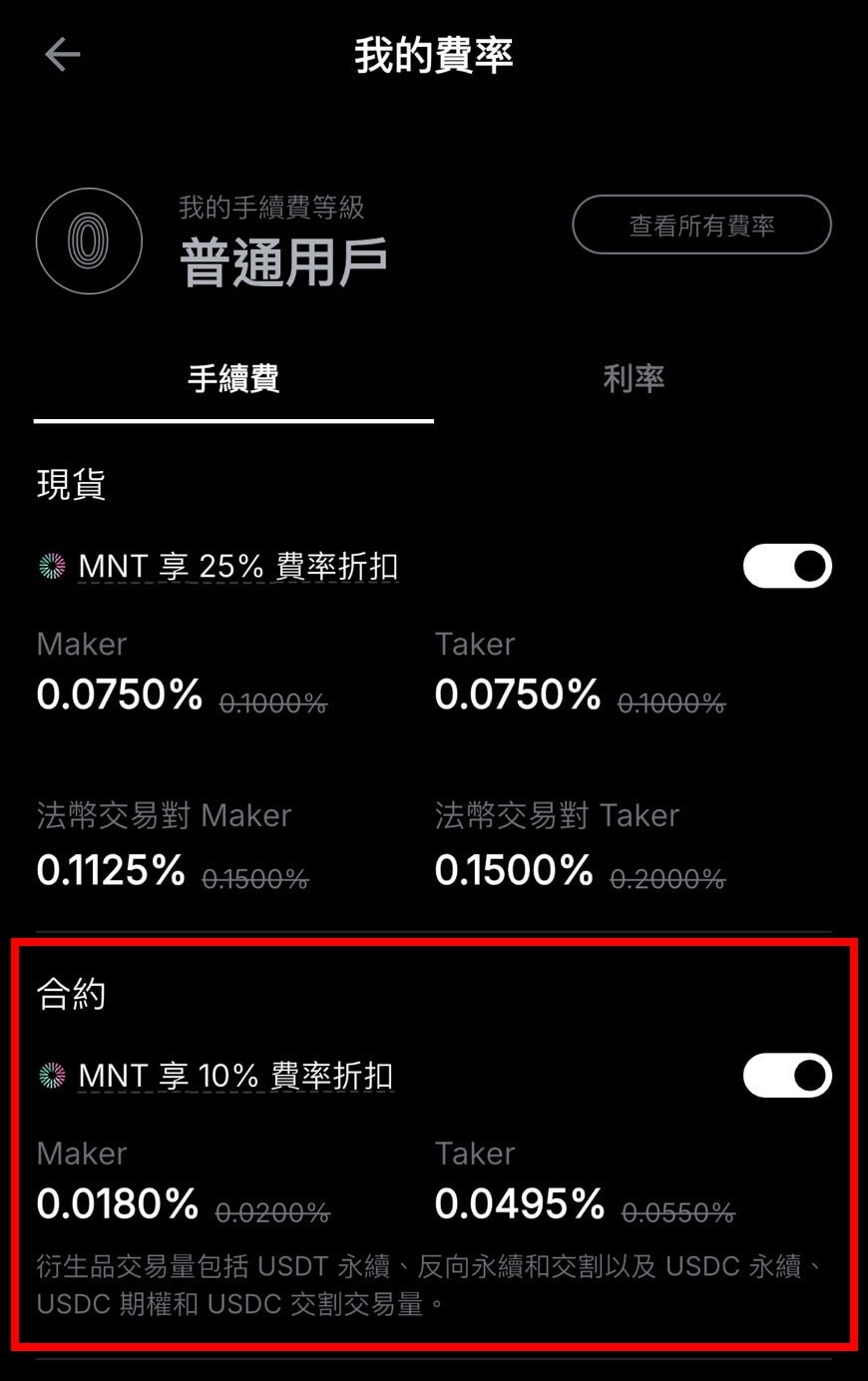The height and width of the screenshot is (1381, 868).
Task: Toggle the spot fee discount switch off
Action: [x=787, y=566]
